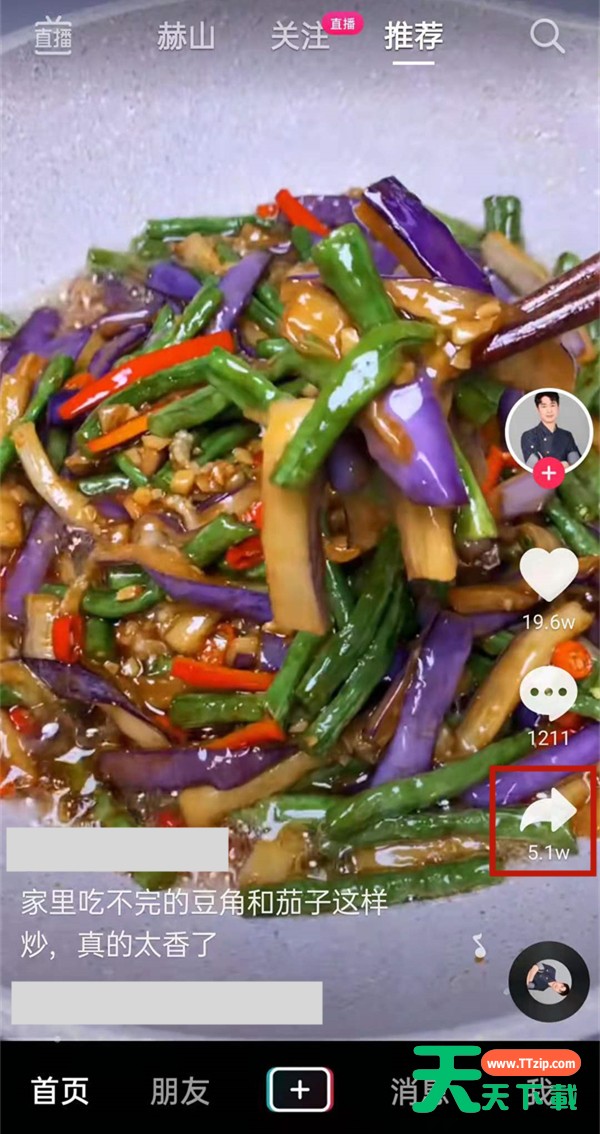Open the spinning music disc

tap(549, 981)
